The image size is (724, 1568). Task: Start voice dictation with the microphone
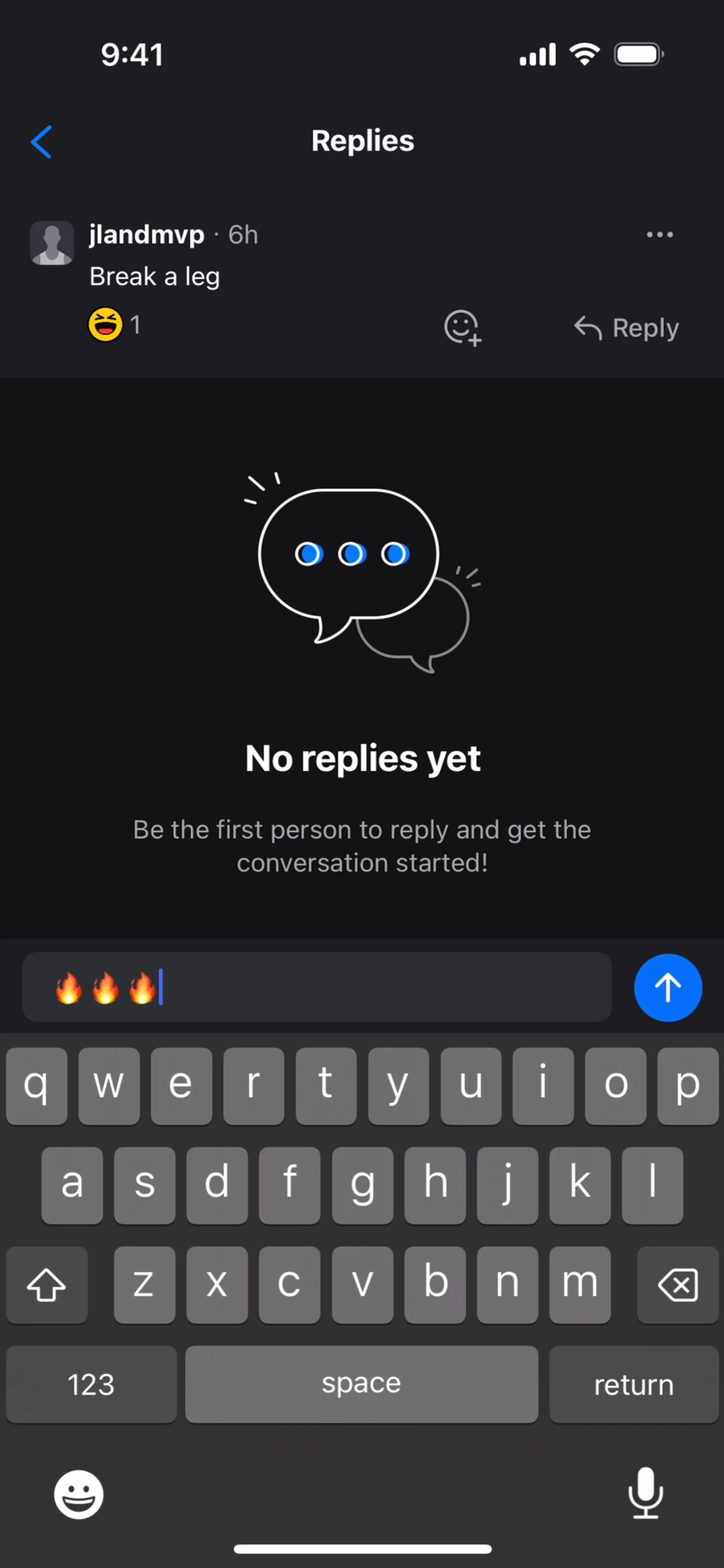pos(645,1493)
